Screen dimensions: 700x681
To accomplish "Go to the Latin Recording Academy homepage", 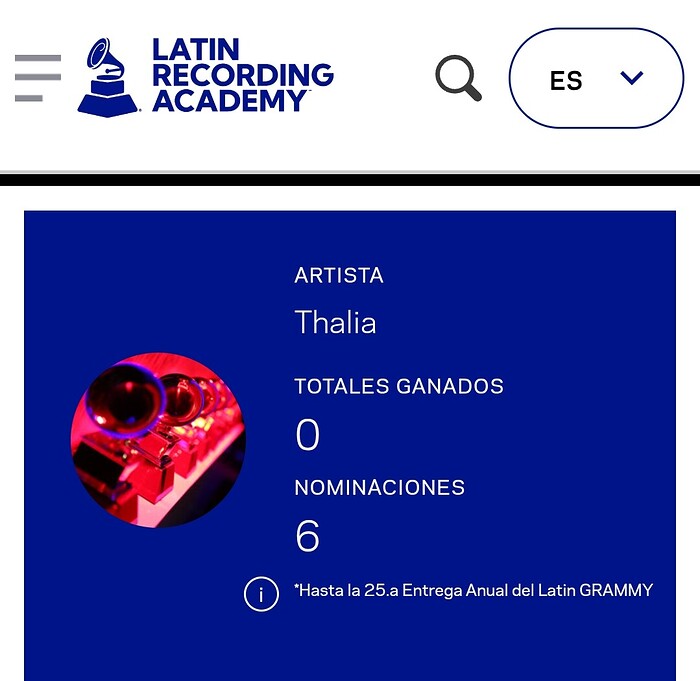I will click(205, 76).
